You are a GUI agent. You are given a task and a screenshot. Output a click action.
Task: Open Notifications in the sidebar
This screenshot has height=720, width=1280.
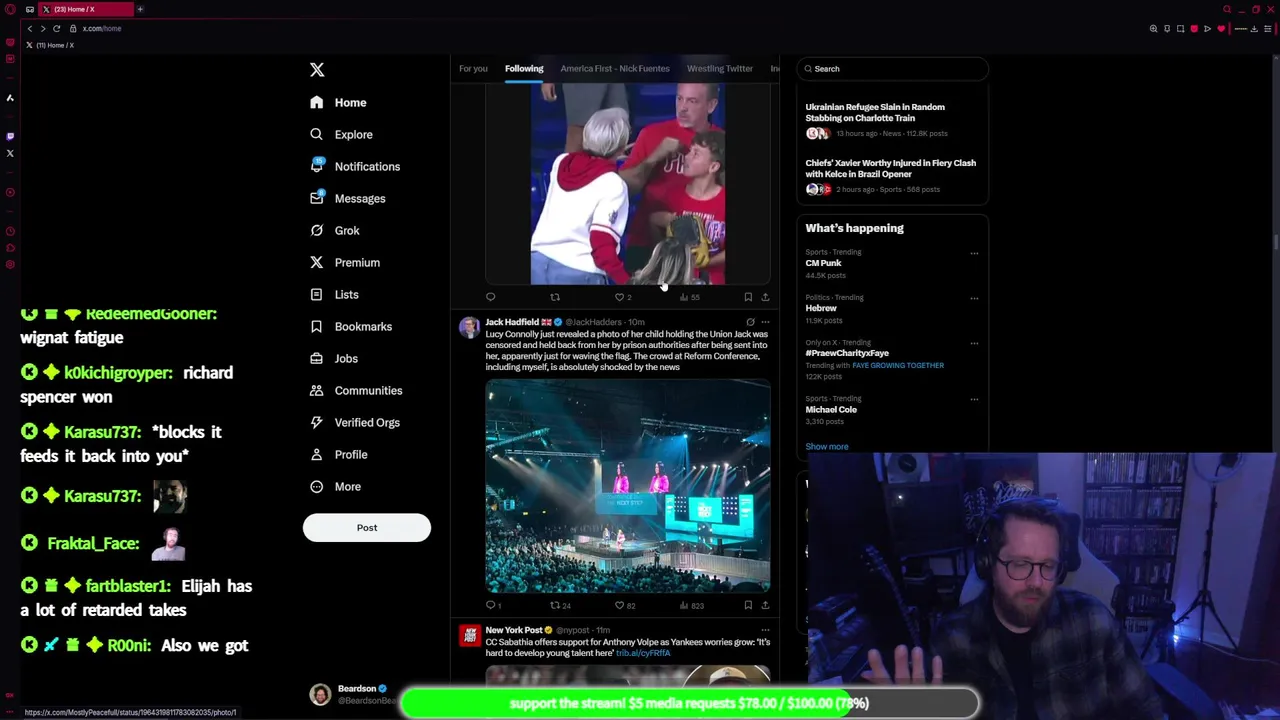(x=366, y=166)
